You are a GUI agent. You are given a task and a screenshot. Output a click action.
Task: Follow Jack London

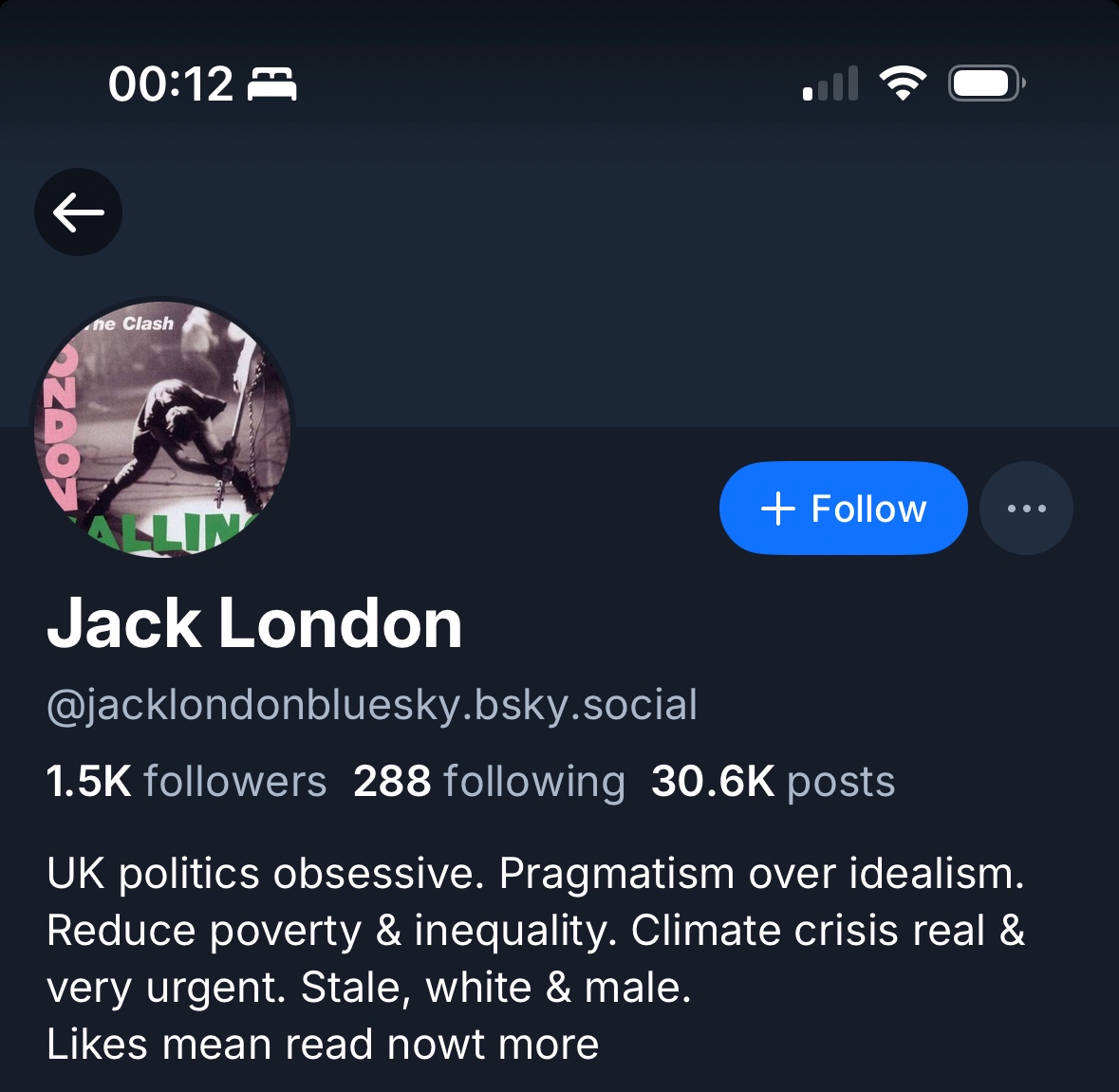click(x=843, y=509)
